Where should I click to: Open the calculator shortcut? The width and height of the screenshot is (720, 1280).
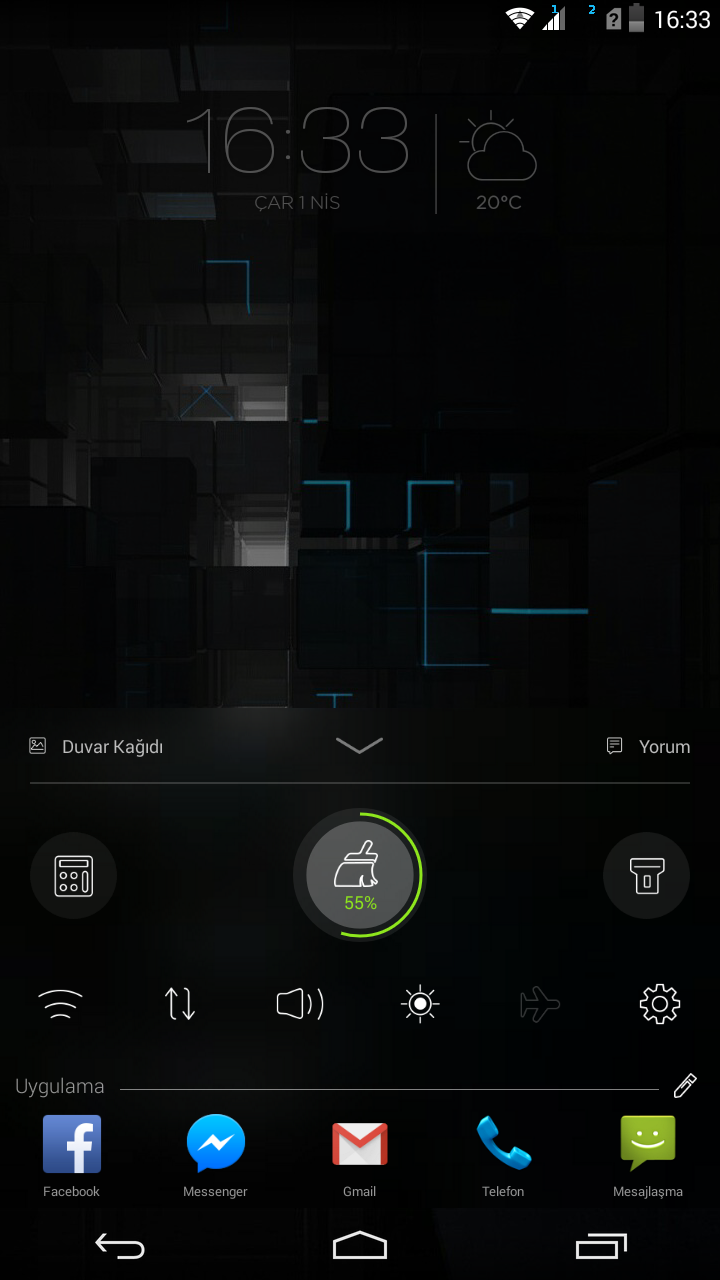tap(74, 875)
